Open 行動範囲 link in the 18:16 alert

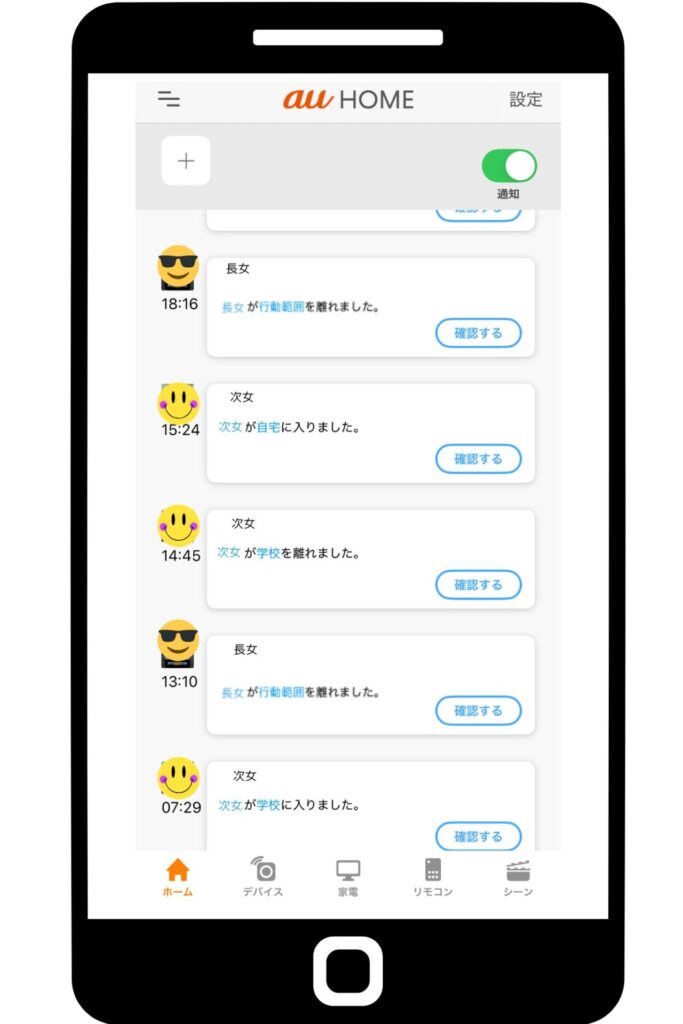(x=281, y=308)
